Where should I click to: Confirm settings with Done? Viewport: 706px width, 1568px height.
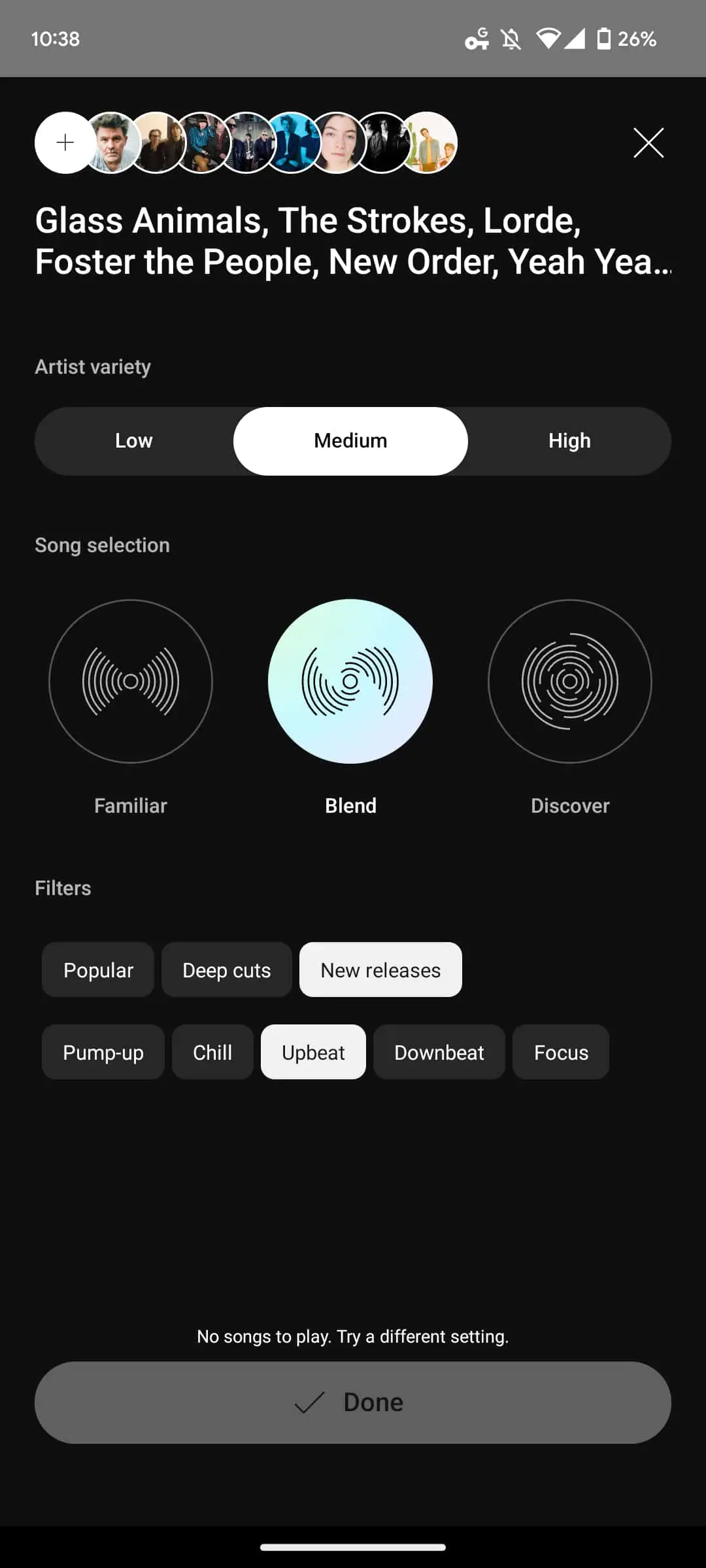(x=353, y=1403)
